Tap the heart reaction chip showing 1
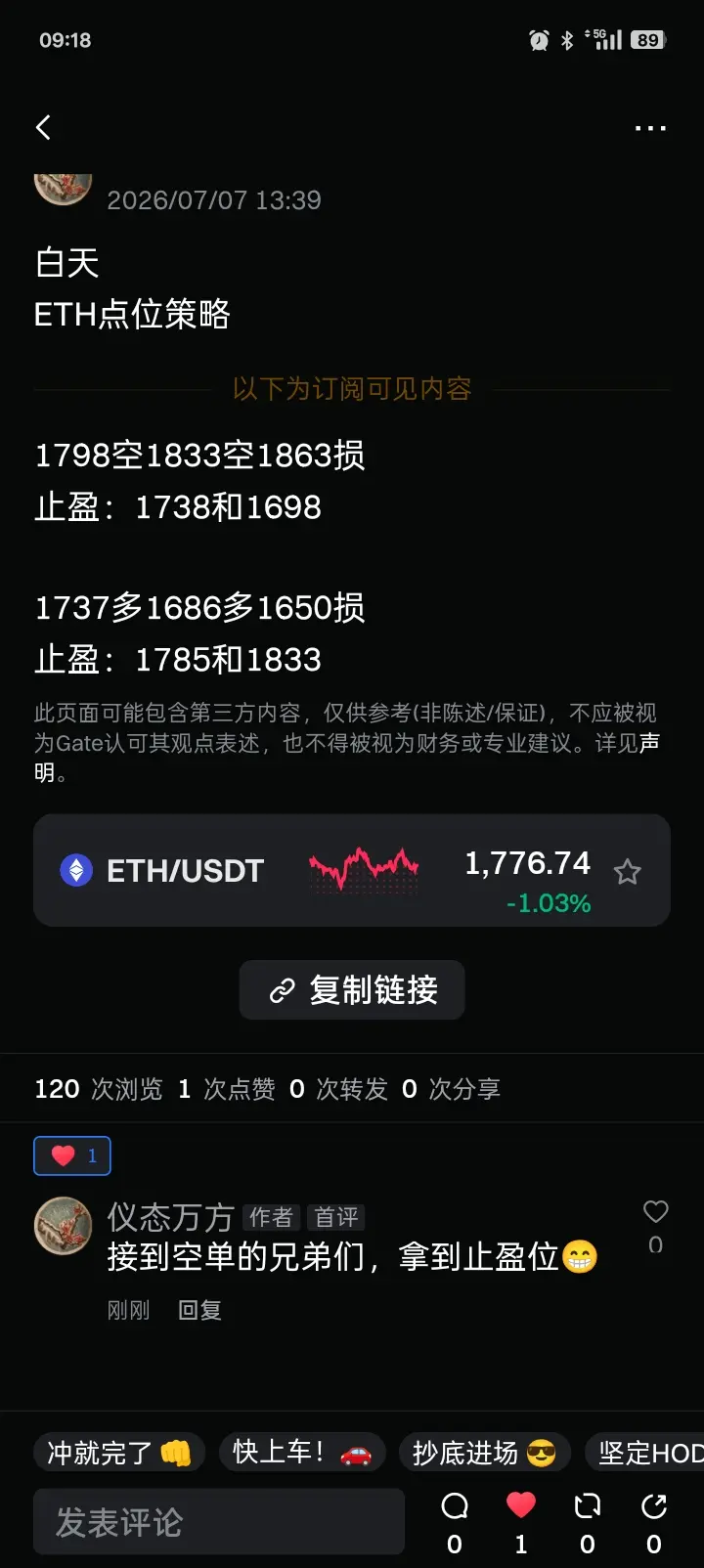The height and width of the screenshot is (1568, 704). [72, 1155]
